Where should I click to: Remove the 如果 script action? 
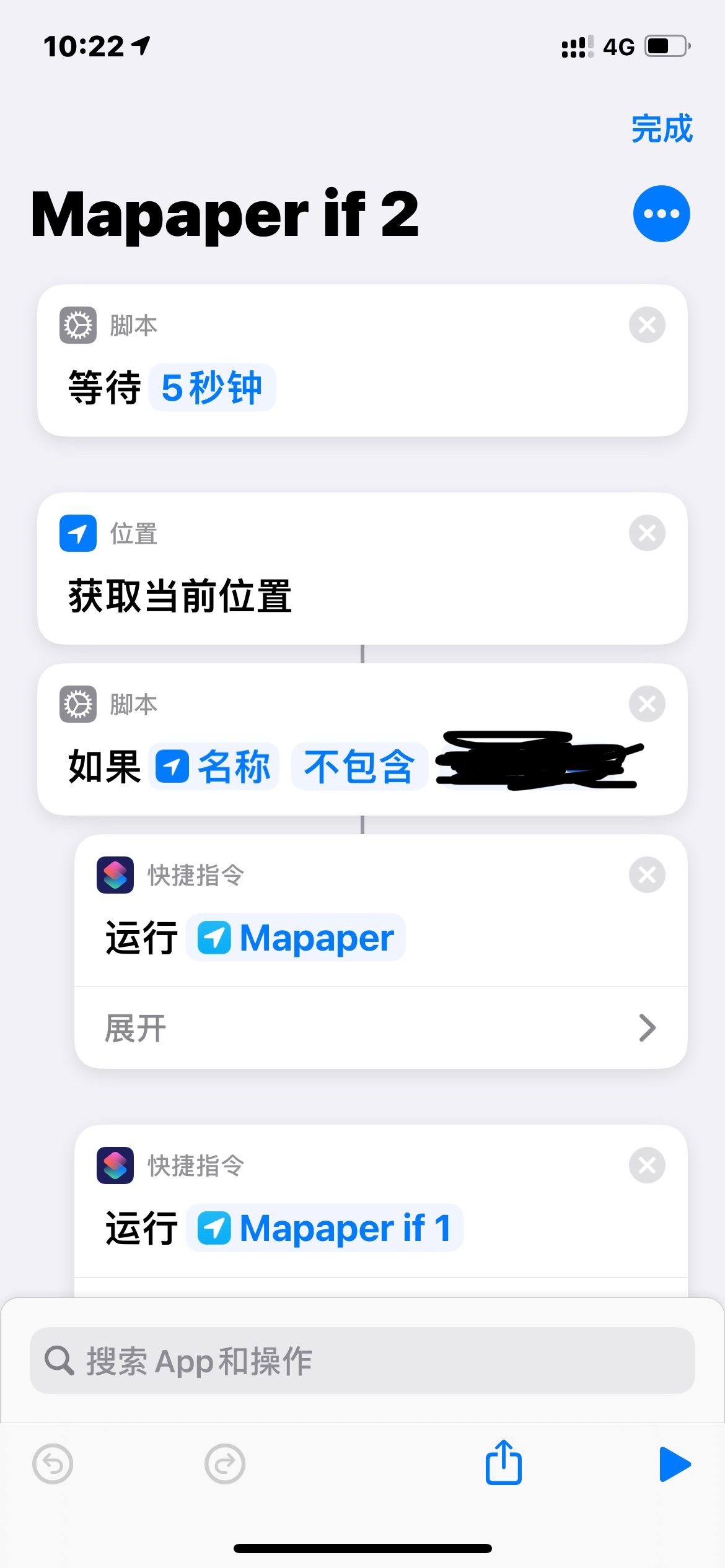click(647, 704)
